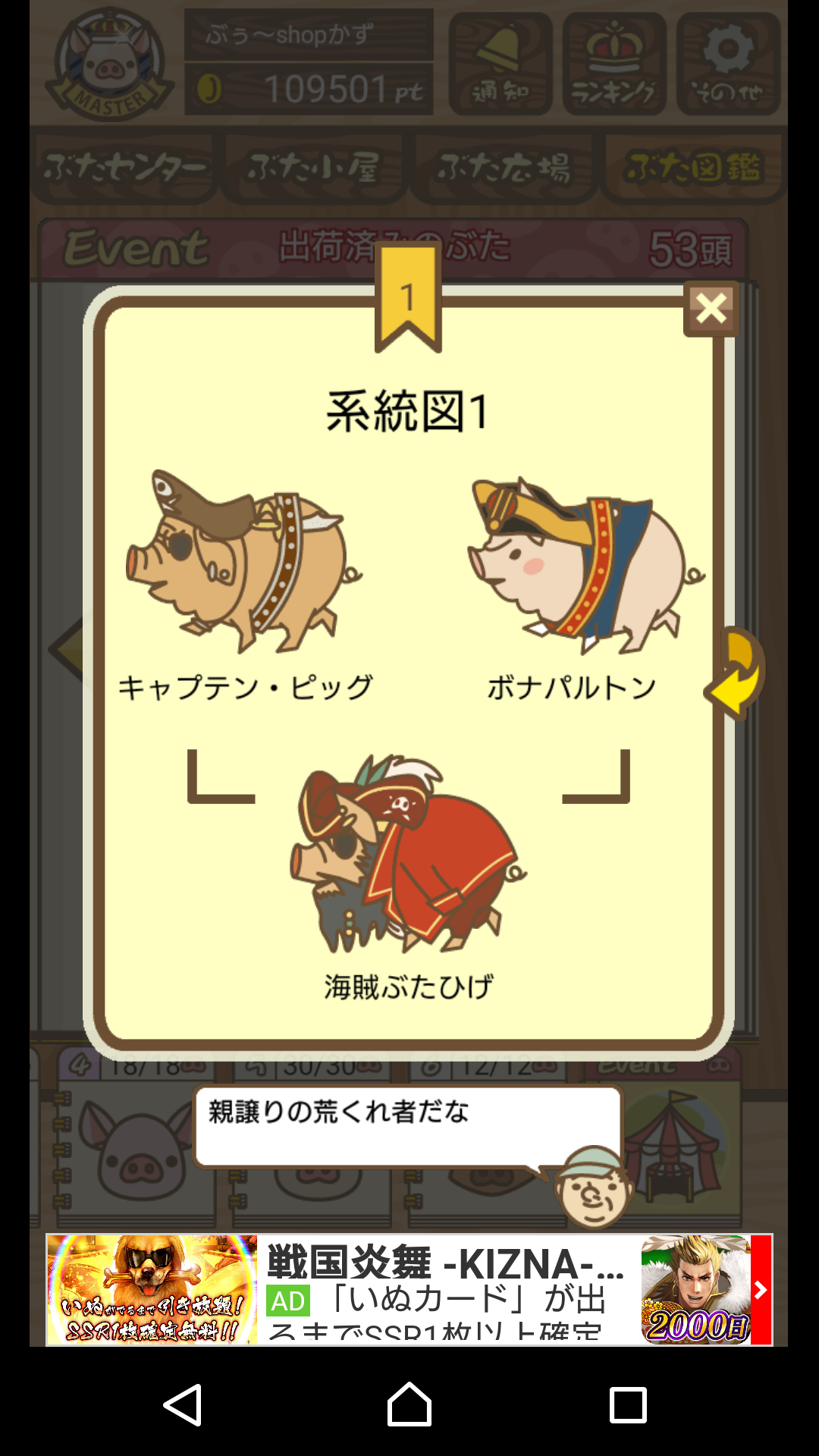The height and width of the screenshot is (1456, 819).
Task: Select the ボナパルトン pig
Action: tap(584, 566)
